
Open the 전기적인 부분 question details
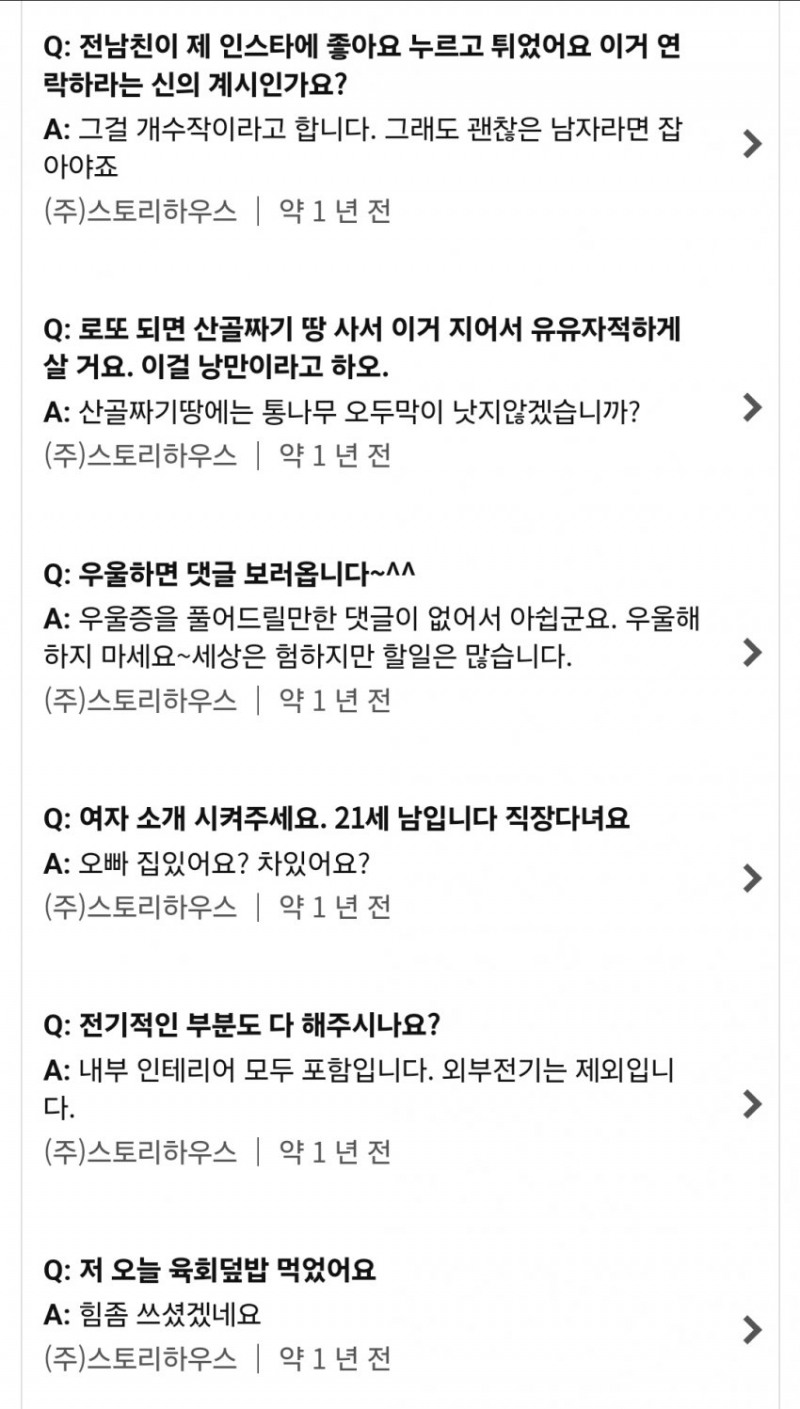753,1104
